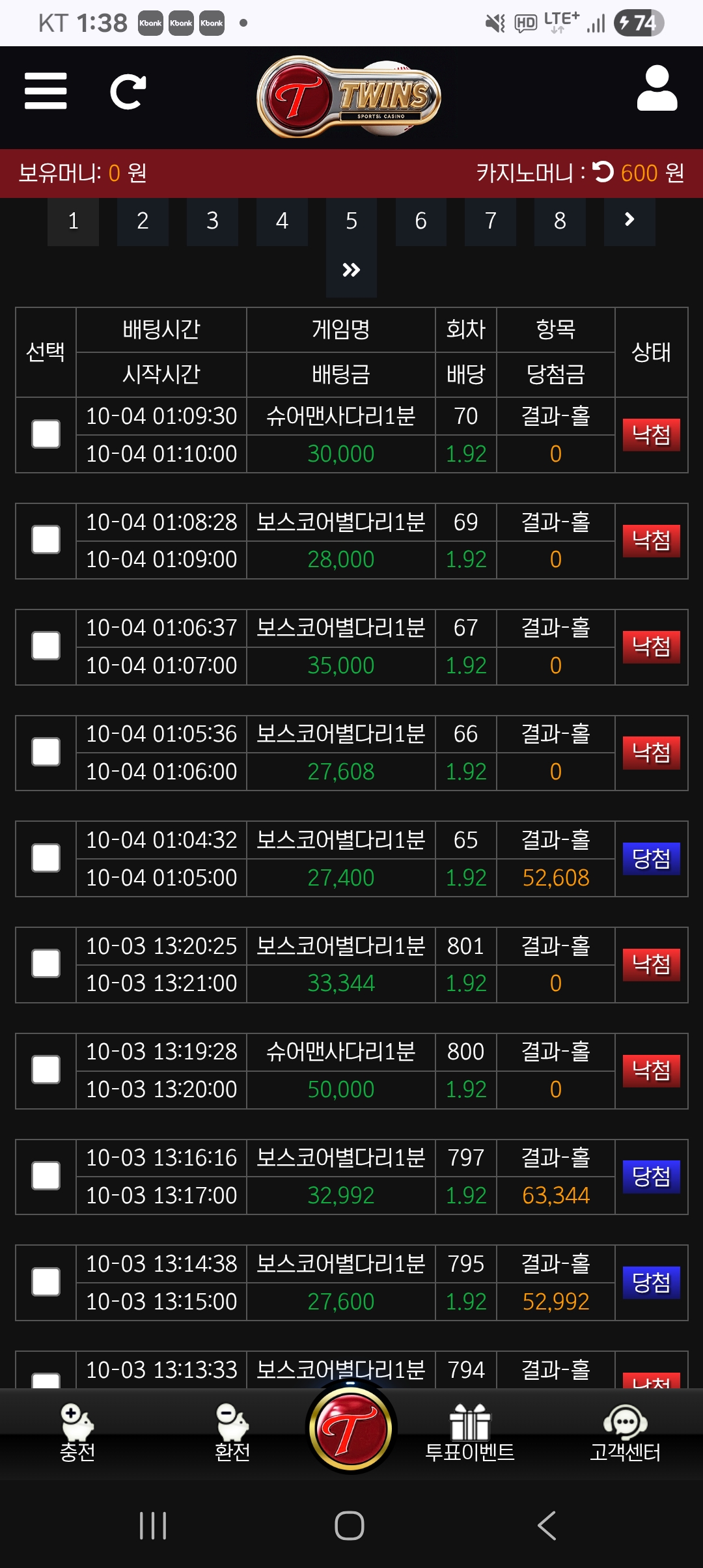Check the round 69 bet row
Viewport: 703px width, 1568px height.
[x=46, y=540]
